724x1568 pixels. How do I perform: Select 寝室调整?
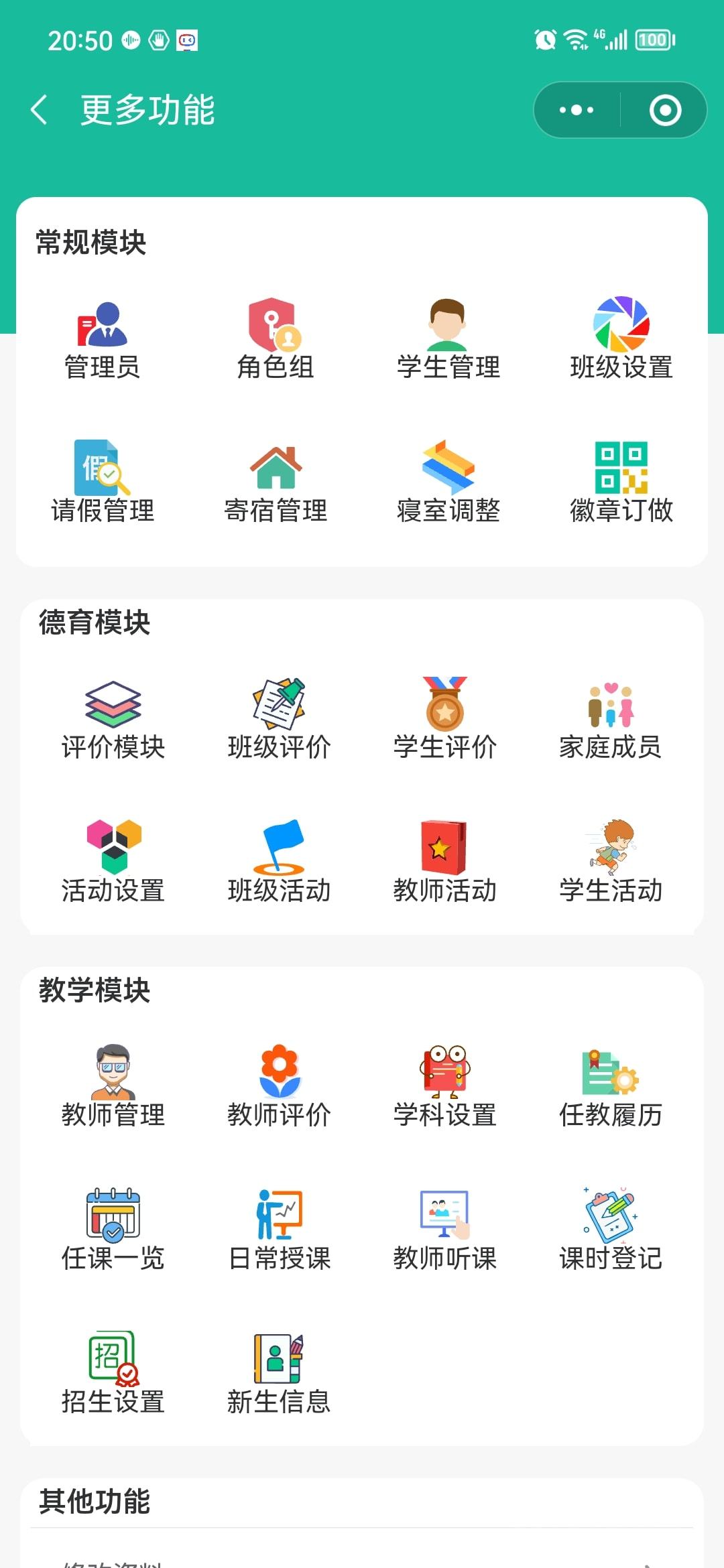click(448, 482)
